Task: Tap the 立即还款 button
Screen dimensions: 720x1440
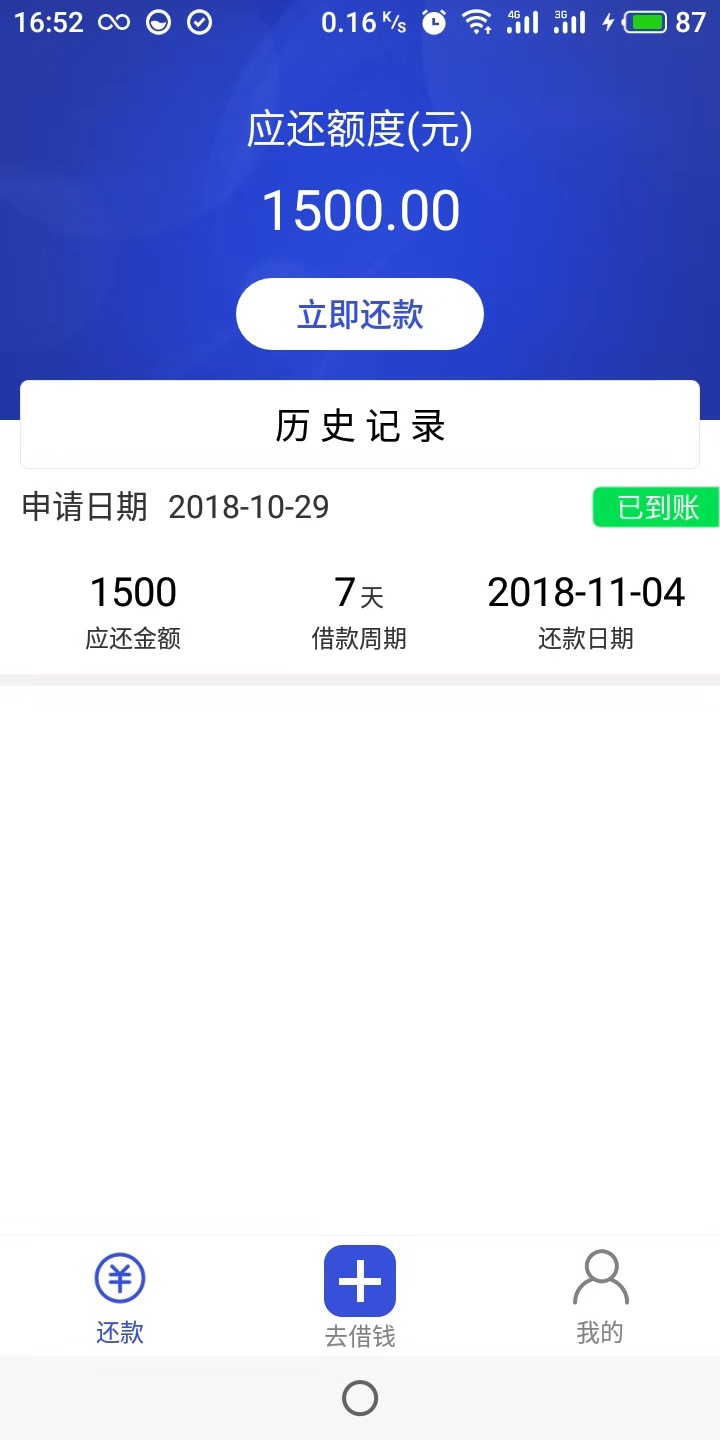Action: (360, 314)
